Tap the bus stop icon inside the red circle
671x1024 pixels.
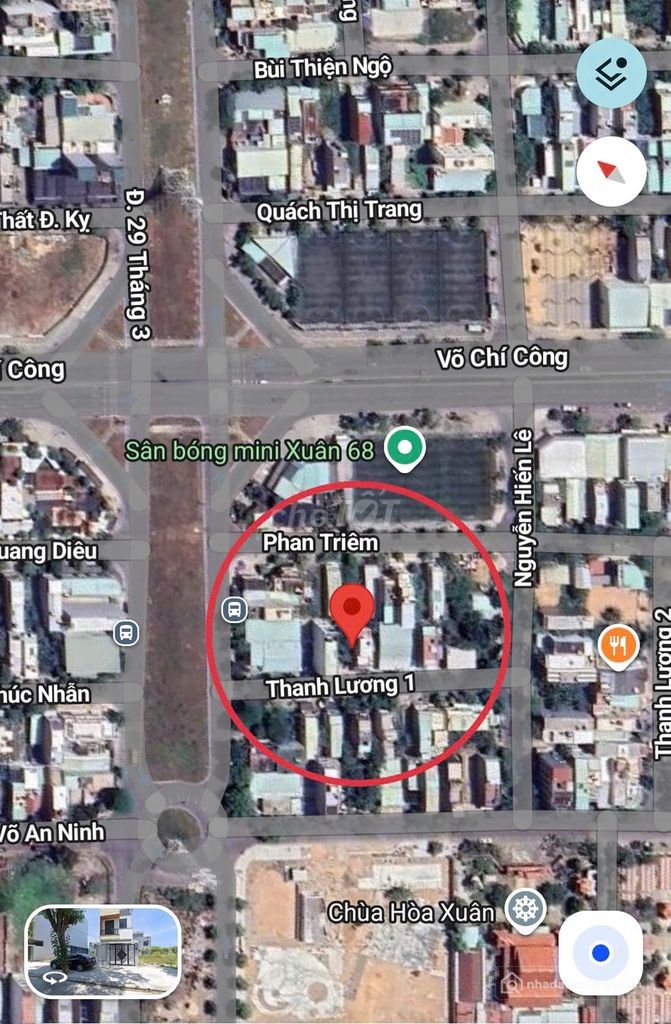click(x=234, y=609)
